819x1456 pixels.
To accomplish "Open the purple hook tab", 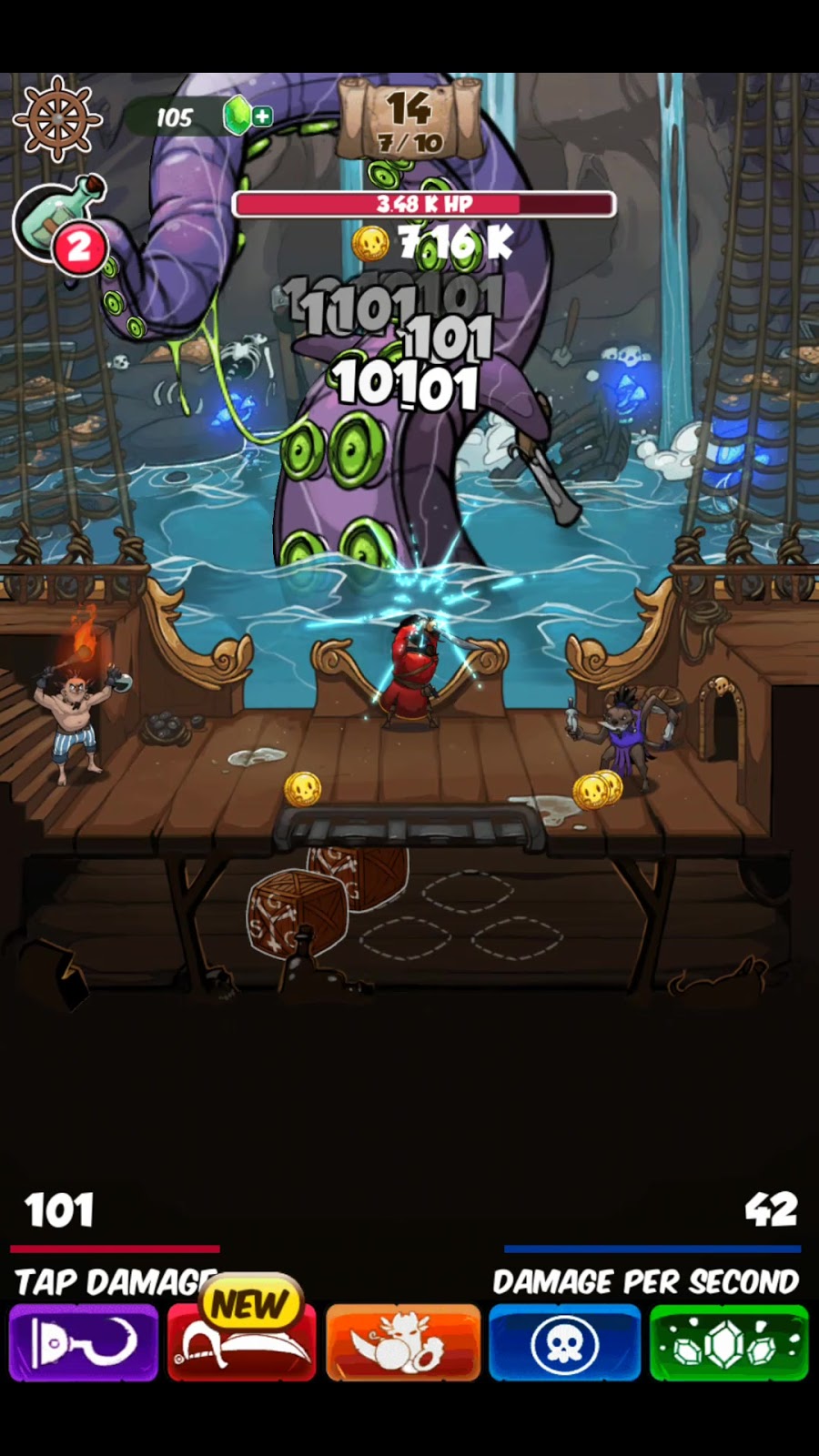I will (x=84, y=1342).
